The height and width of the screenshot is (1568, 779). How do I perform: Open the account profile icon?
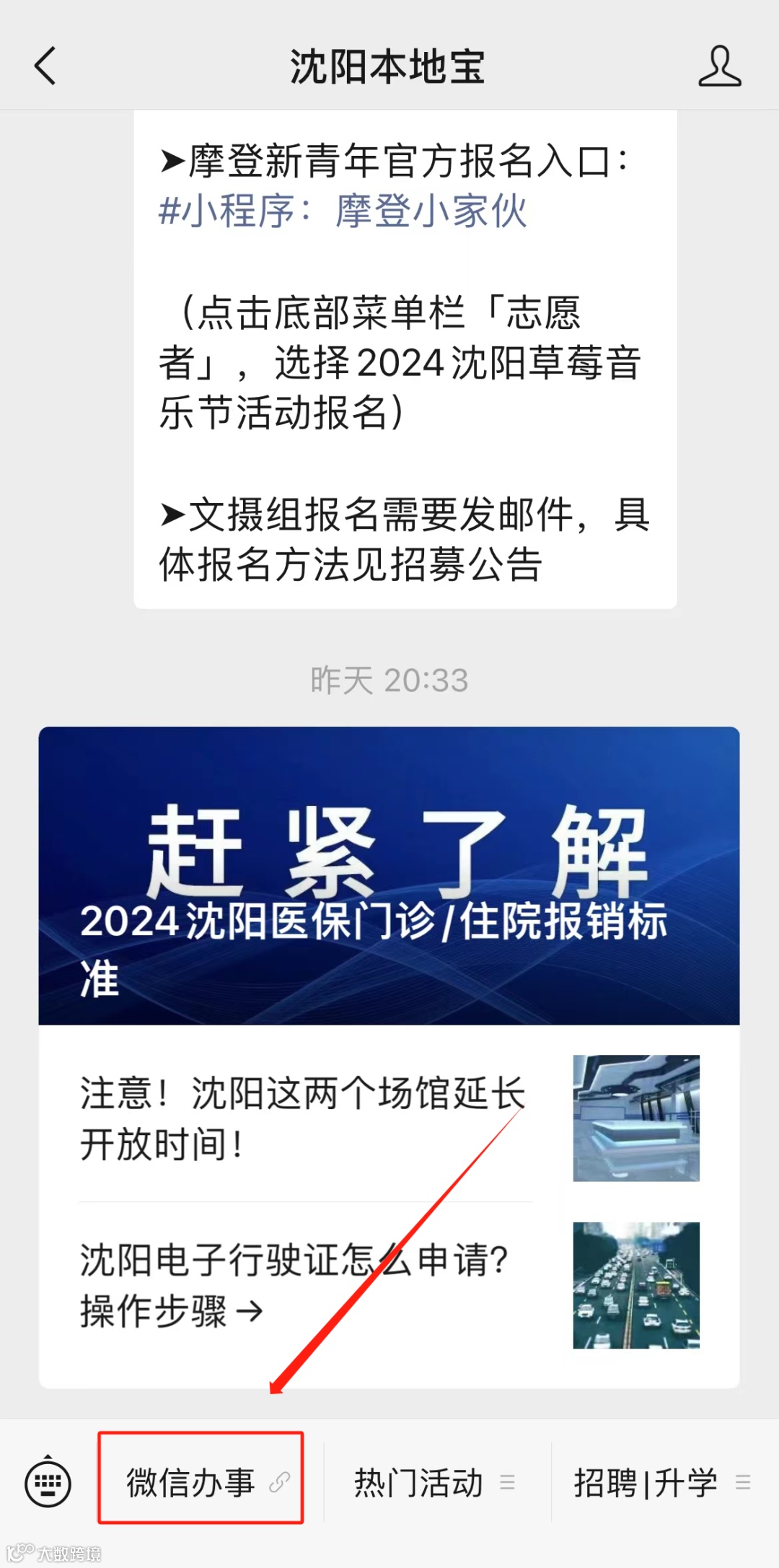[719, 66]
